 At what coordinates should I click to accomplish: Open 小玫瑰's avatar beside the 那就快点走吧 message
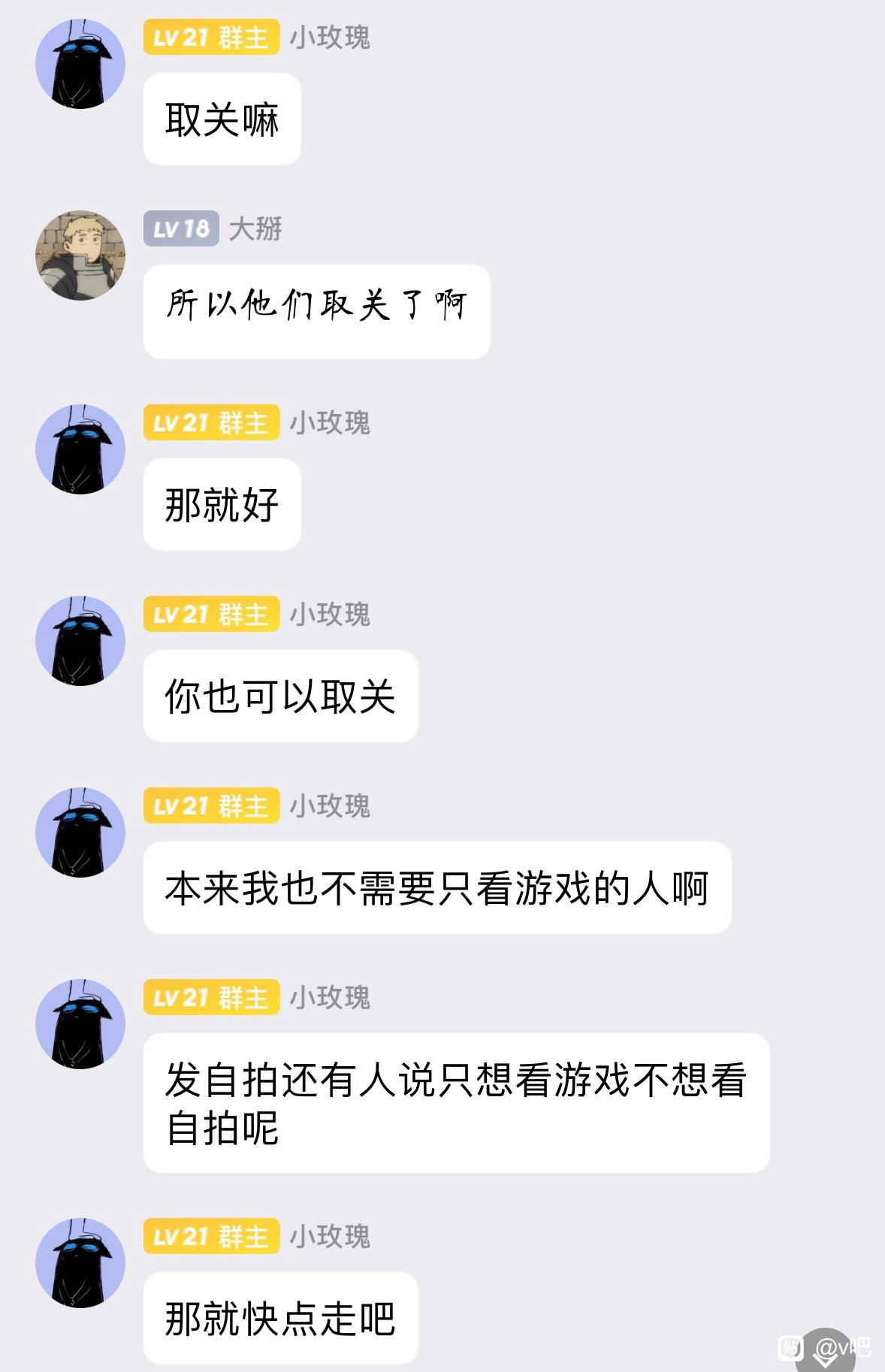[80, 1263]
